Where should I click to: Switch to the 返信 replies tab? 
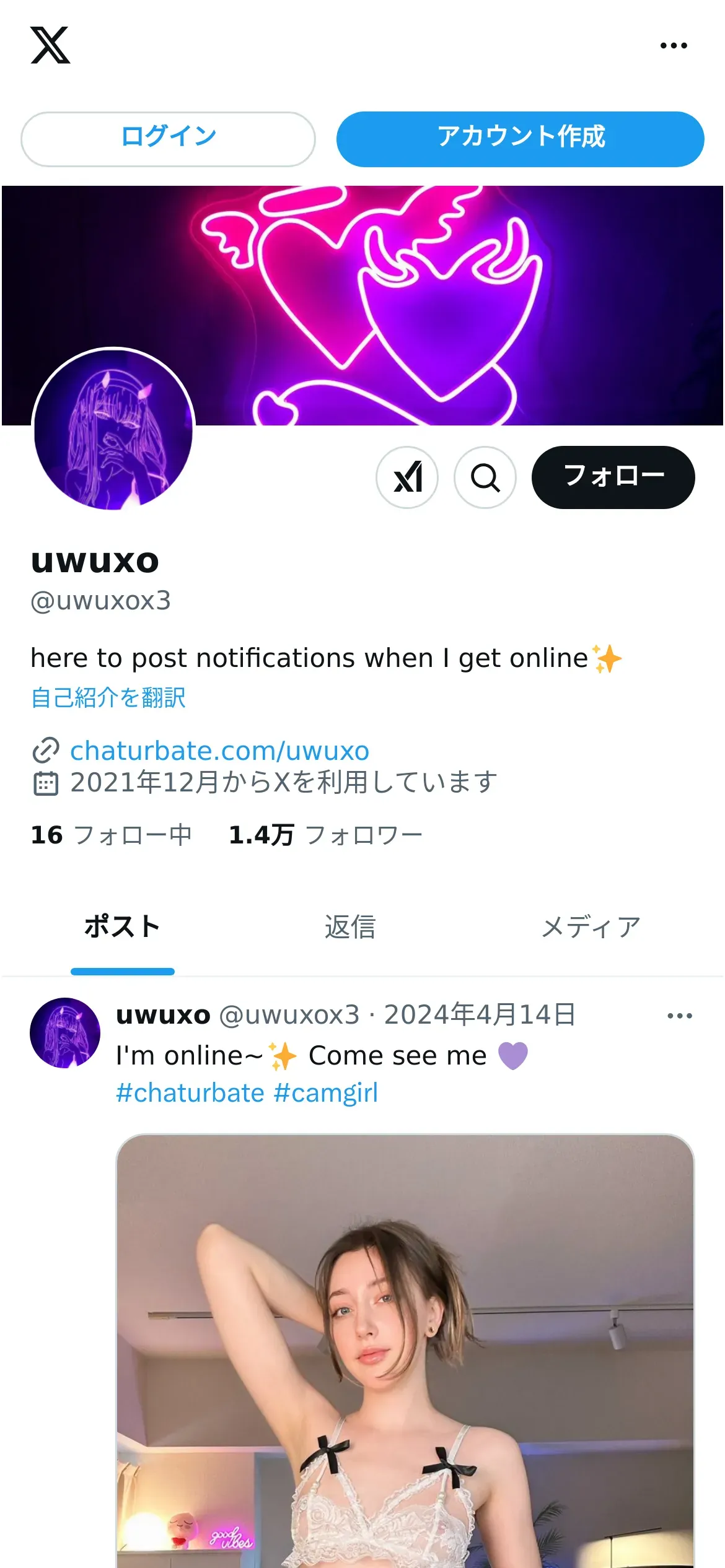pyautogui.click(x=350, y=927)
